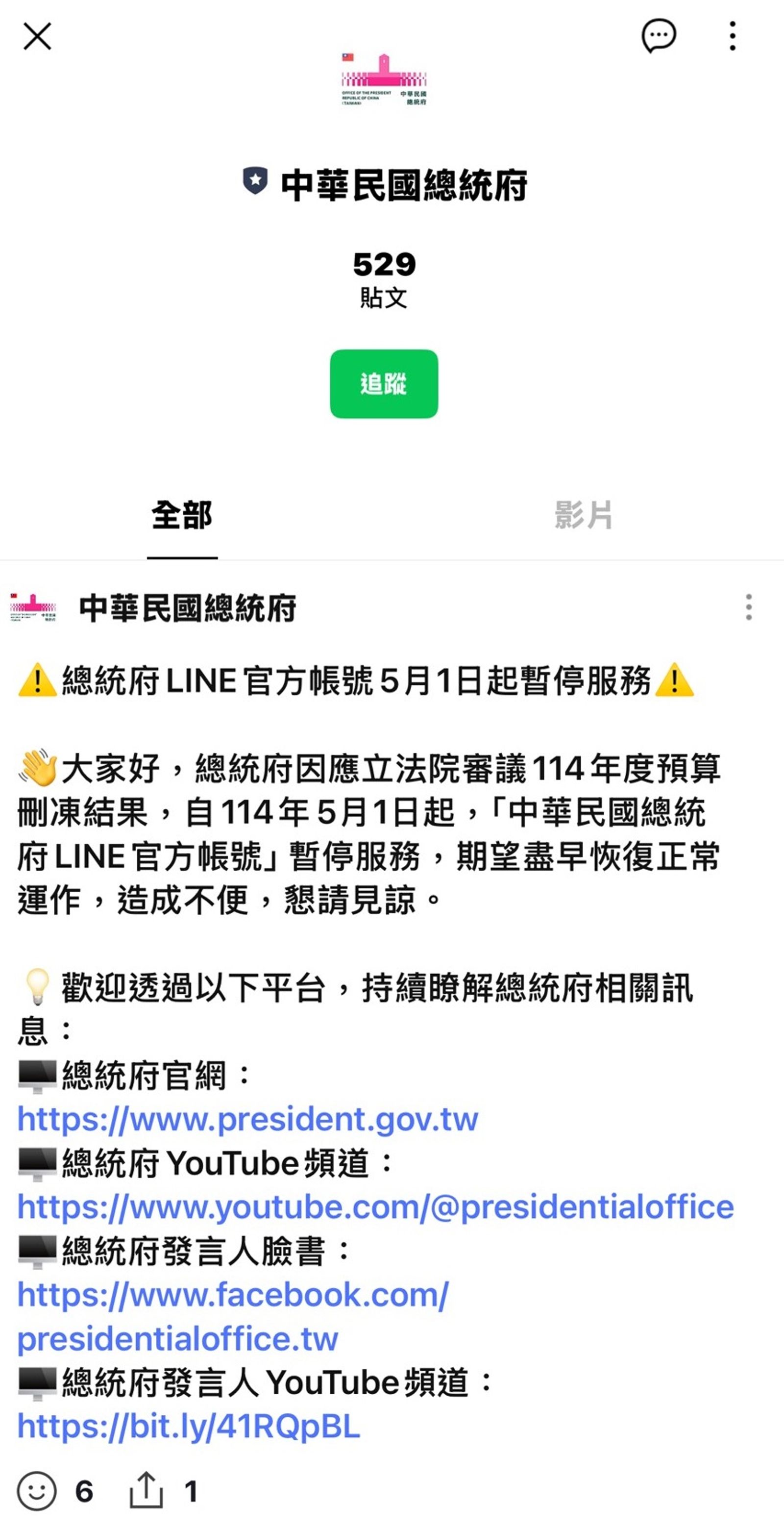Open the president.gov.tw website link
The image size is (784, 1531).
247,1120
